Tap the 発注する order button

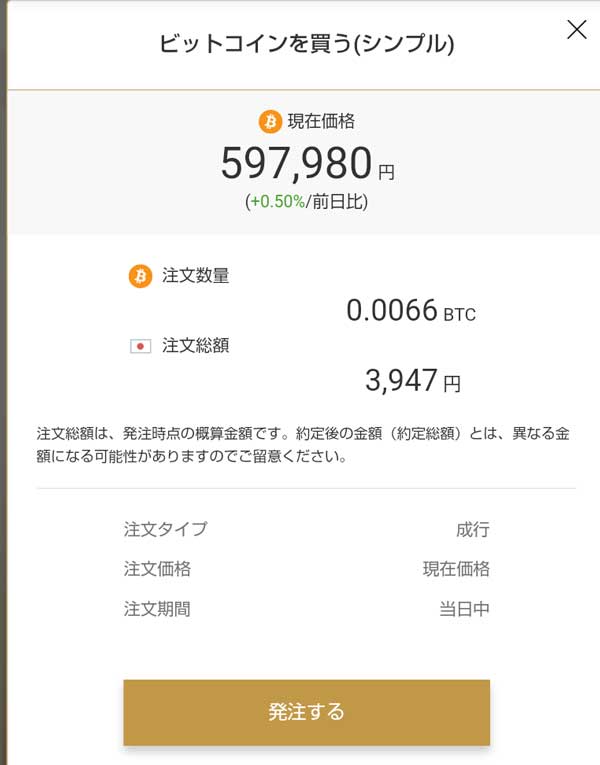tap(306, 712)
